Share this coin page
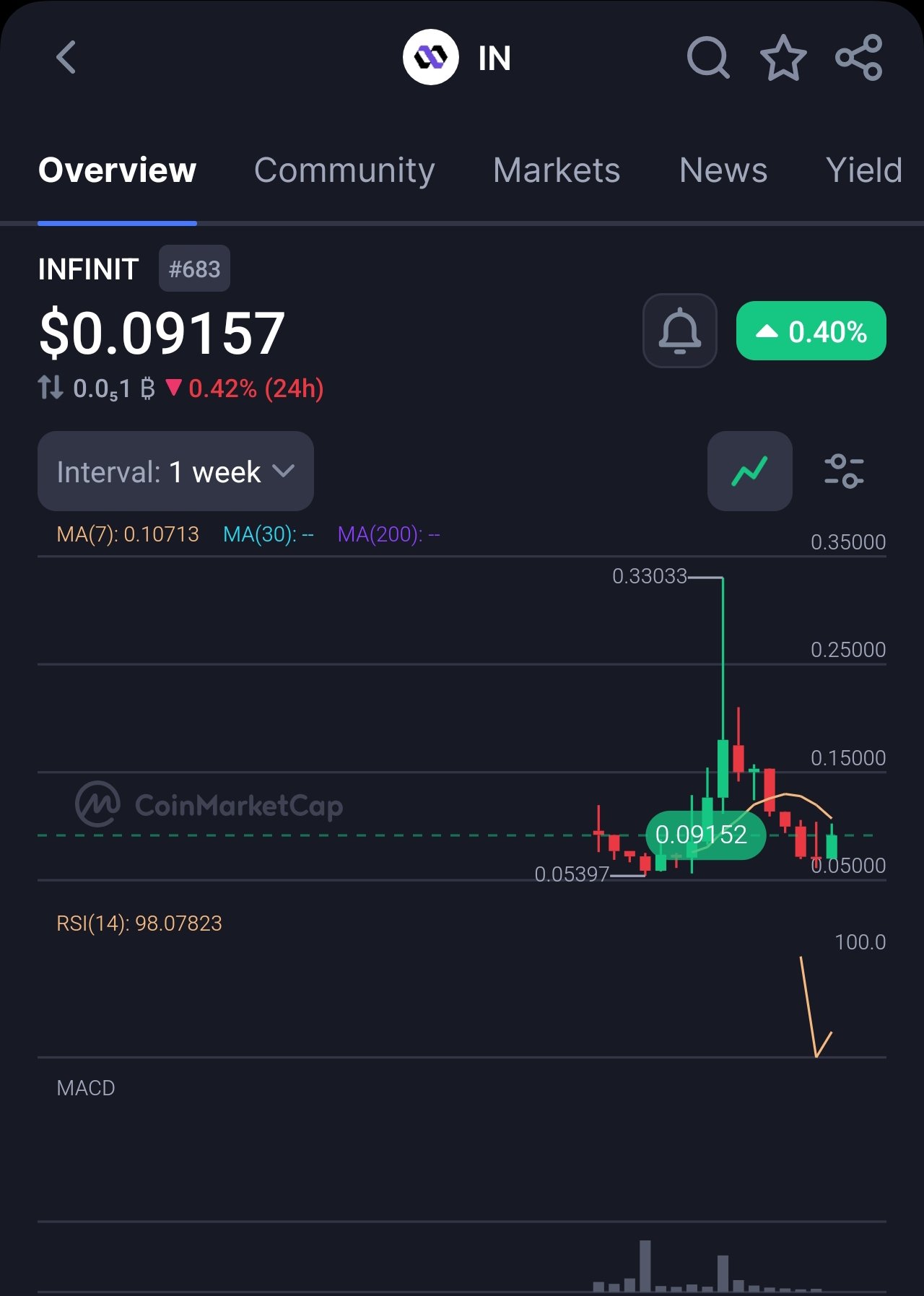This screenshot has width=924, height=1296. (x=859, y=58)
